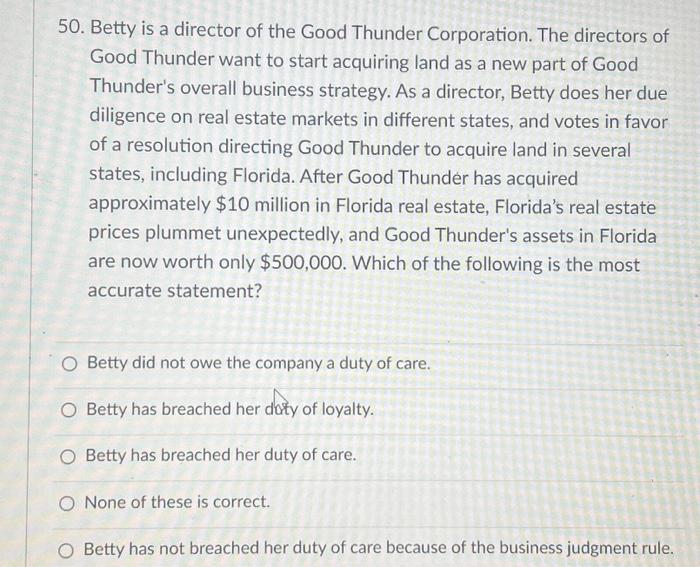Choose 'Betty has breached her duty of loyalty'
Screen dimensions: 700x567
point(68,409)
